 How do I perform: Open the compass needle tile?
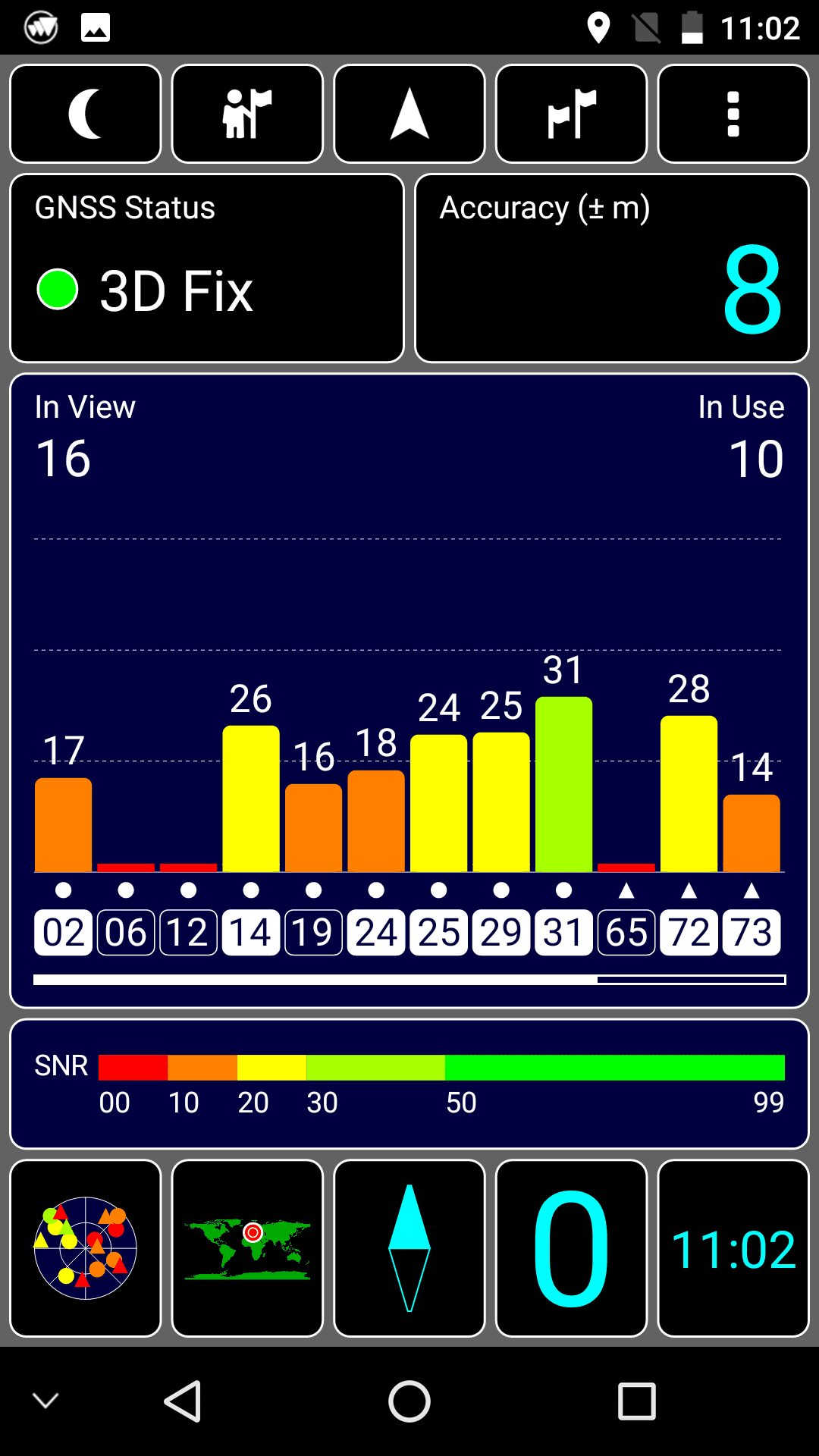(409, 1248)
